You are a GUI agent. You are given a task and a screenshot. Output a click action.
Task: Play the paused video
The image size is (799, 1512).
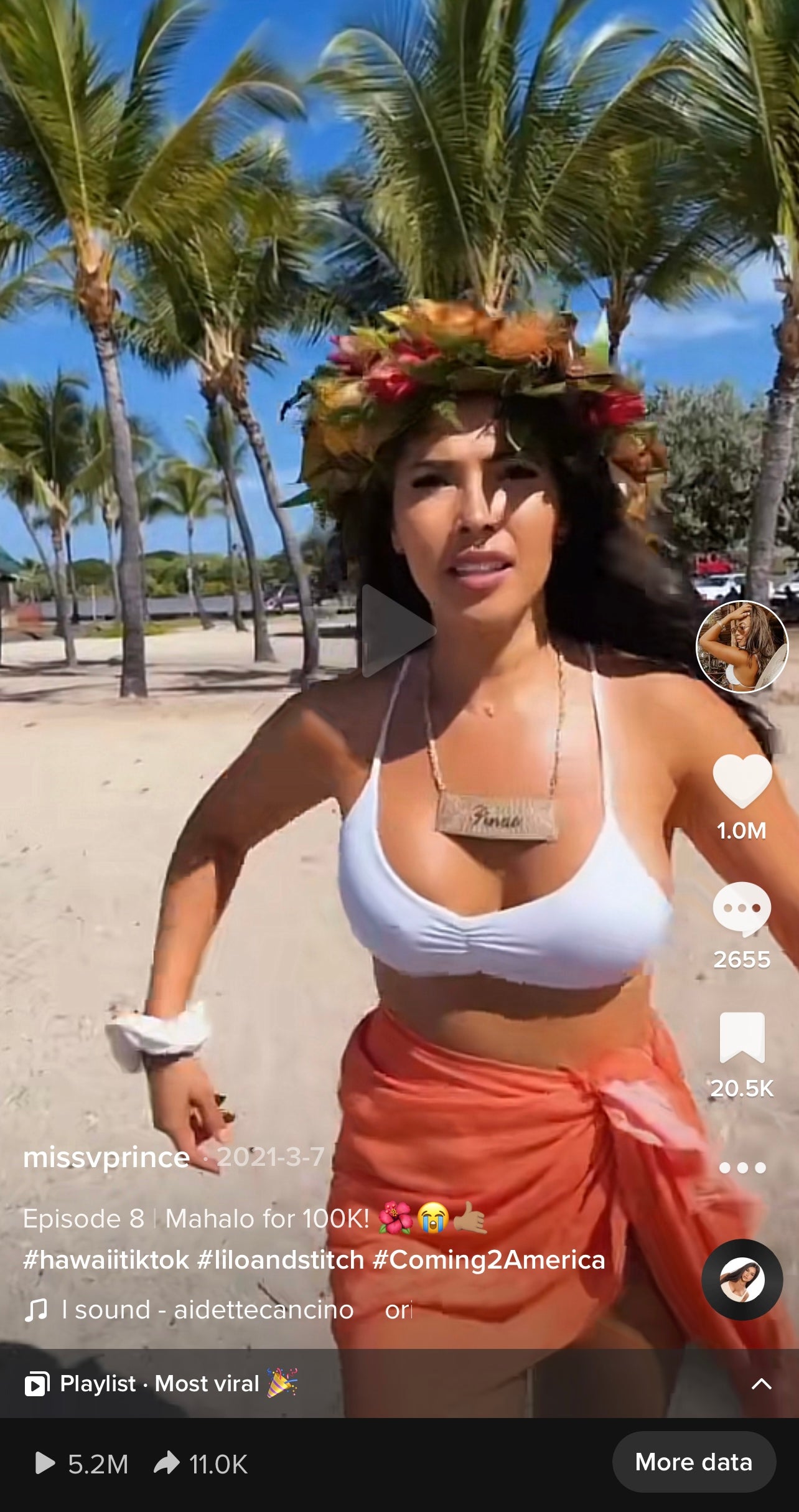click(x=398, y=631)
